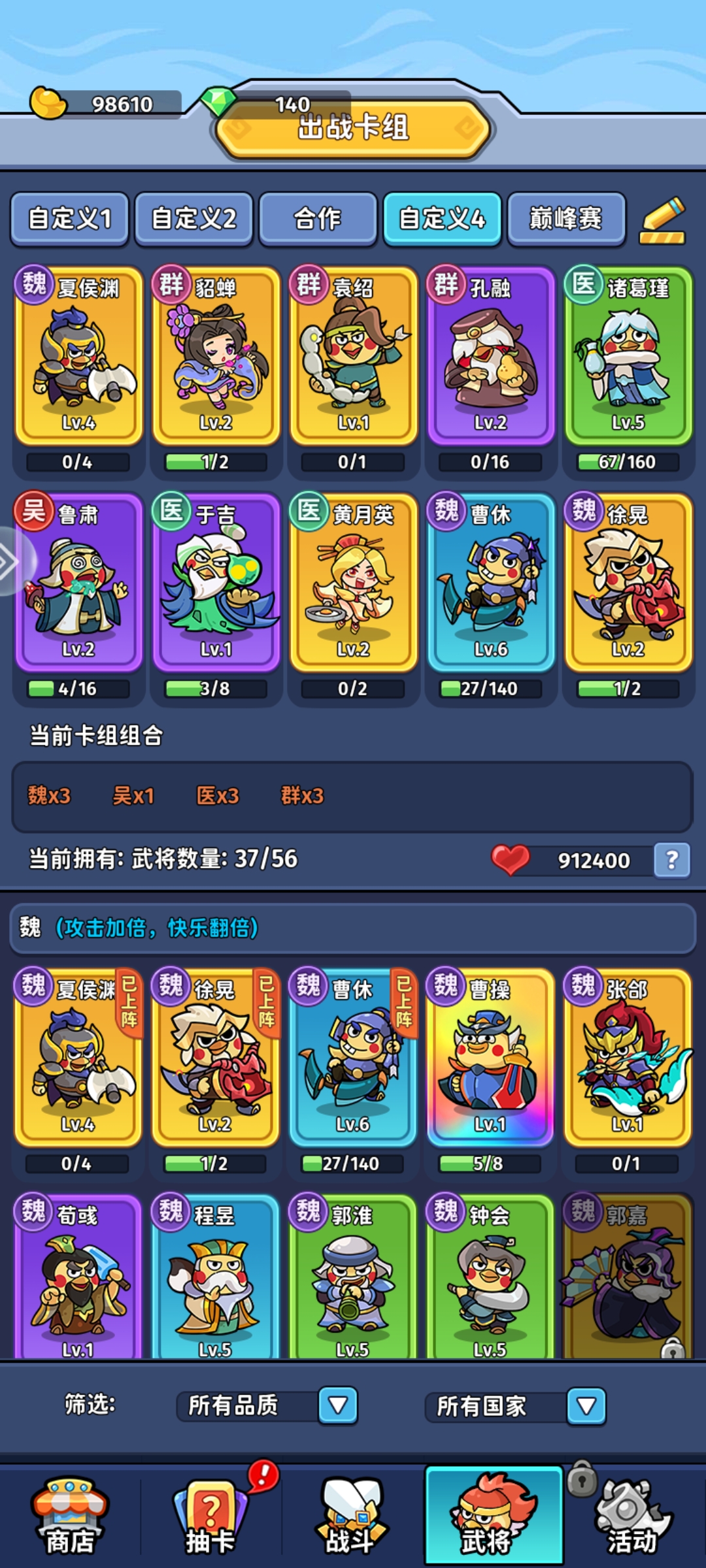
Task: Expand the side arrow panel on left edge
Action: [12, 562]
